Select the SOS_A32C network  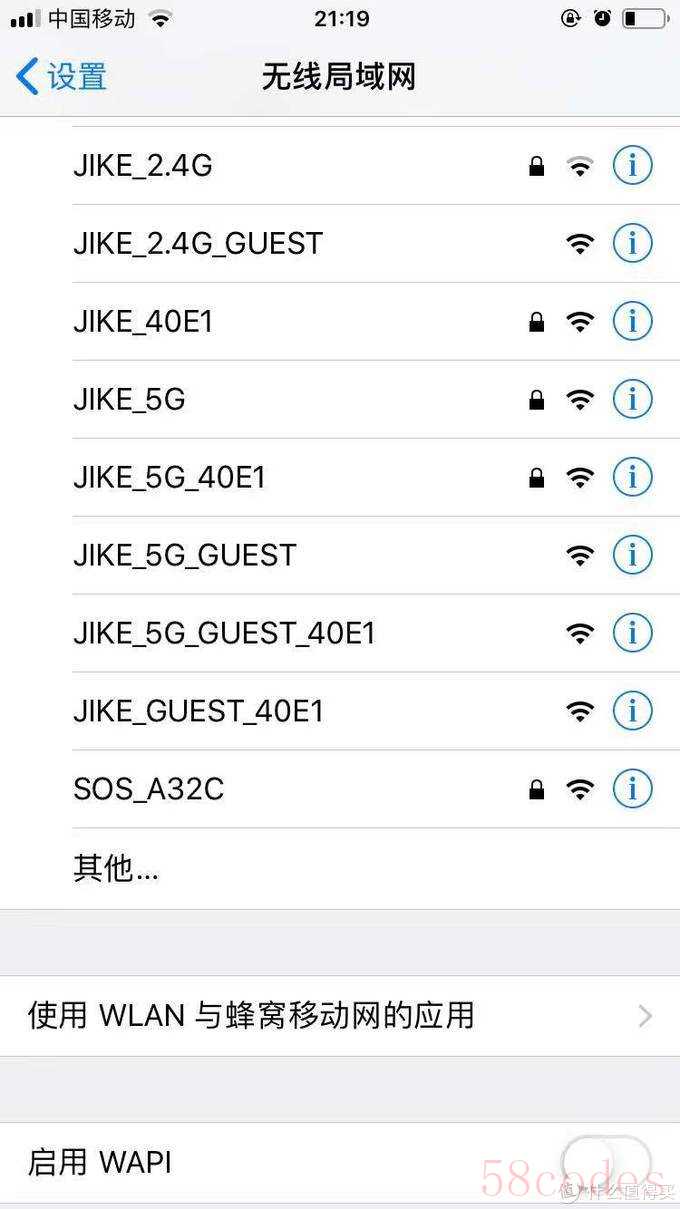pyautogui.click(x=148, y=789)
